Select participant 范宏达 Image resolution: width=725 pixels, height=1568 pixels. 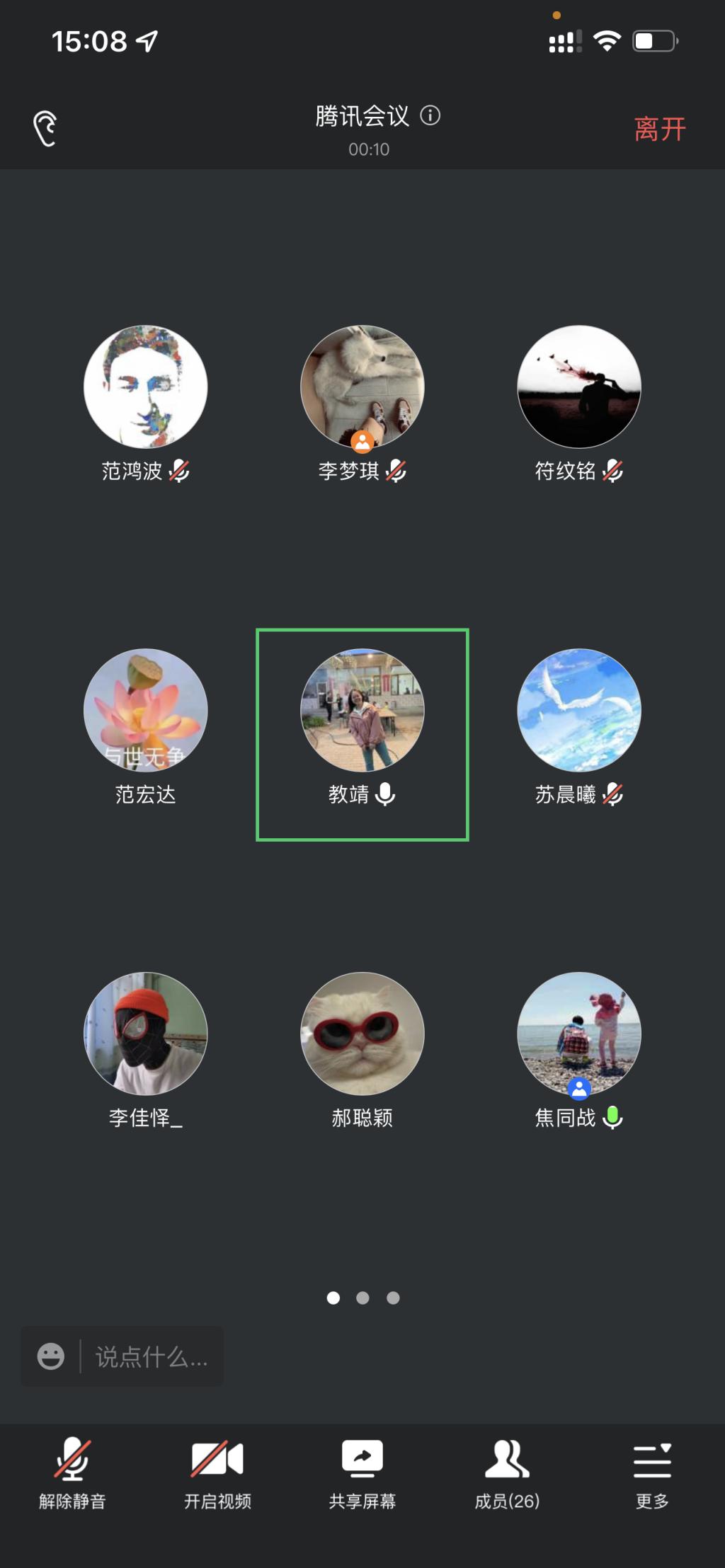[146, 711]
